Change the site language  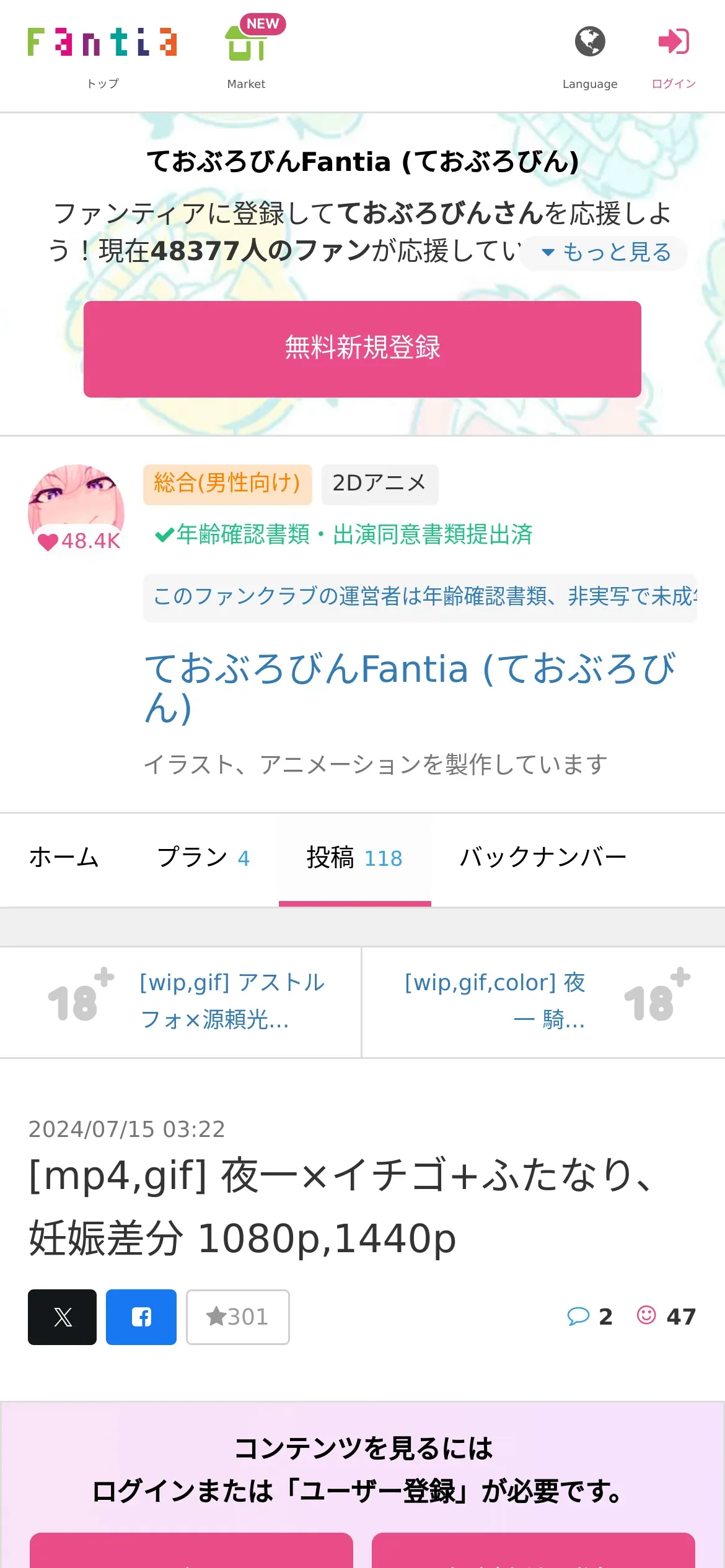589,56
